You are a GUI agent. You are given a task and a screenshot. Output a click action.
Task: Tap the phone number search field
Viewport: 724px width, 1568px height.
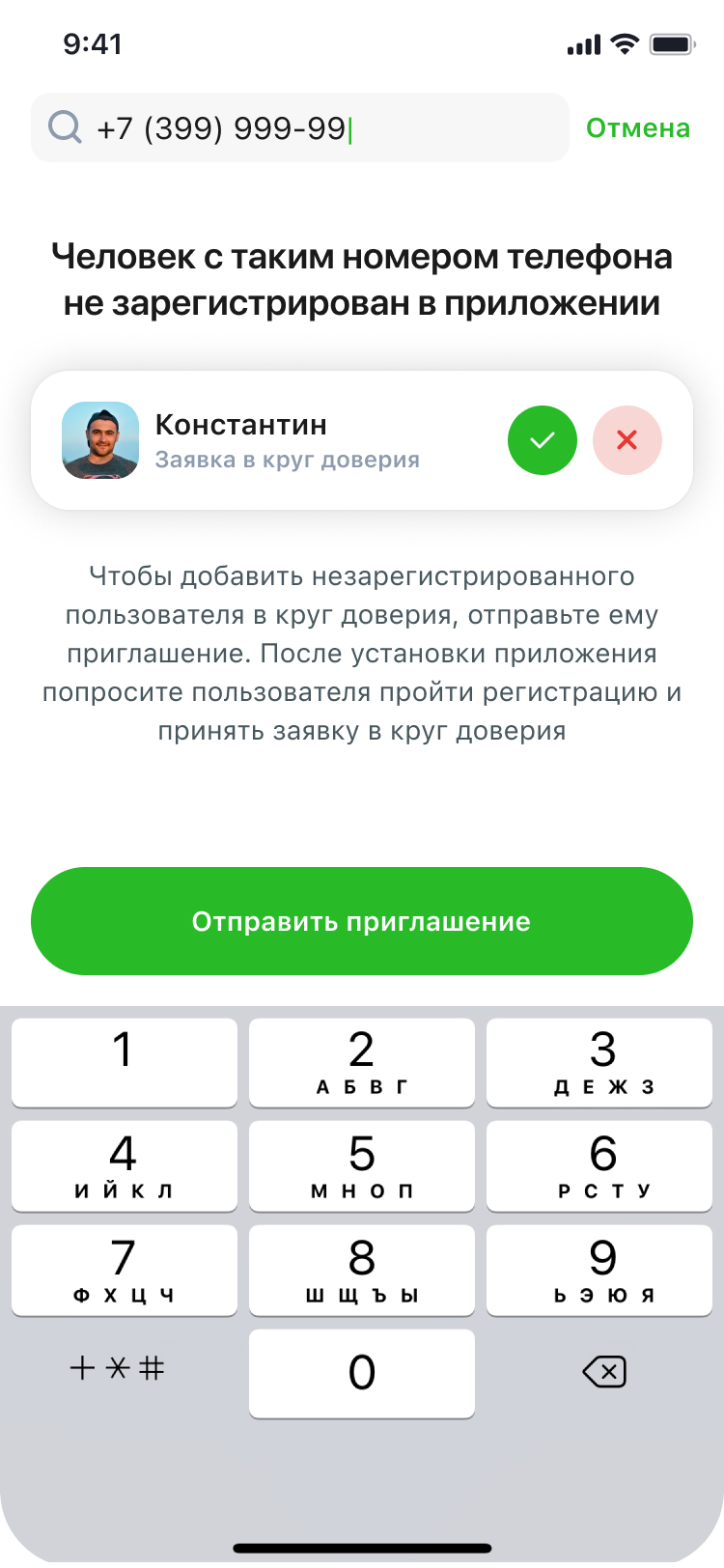click(x=300, y=127)
